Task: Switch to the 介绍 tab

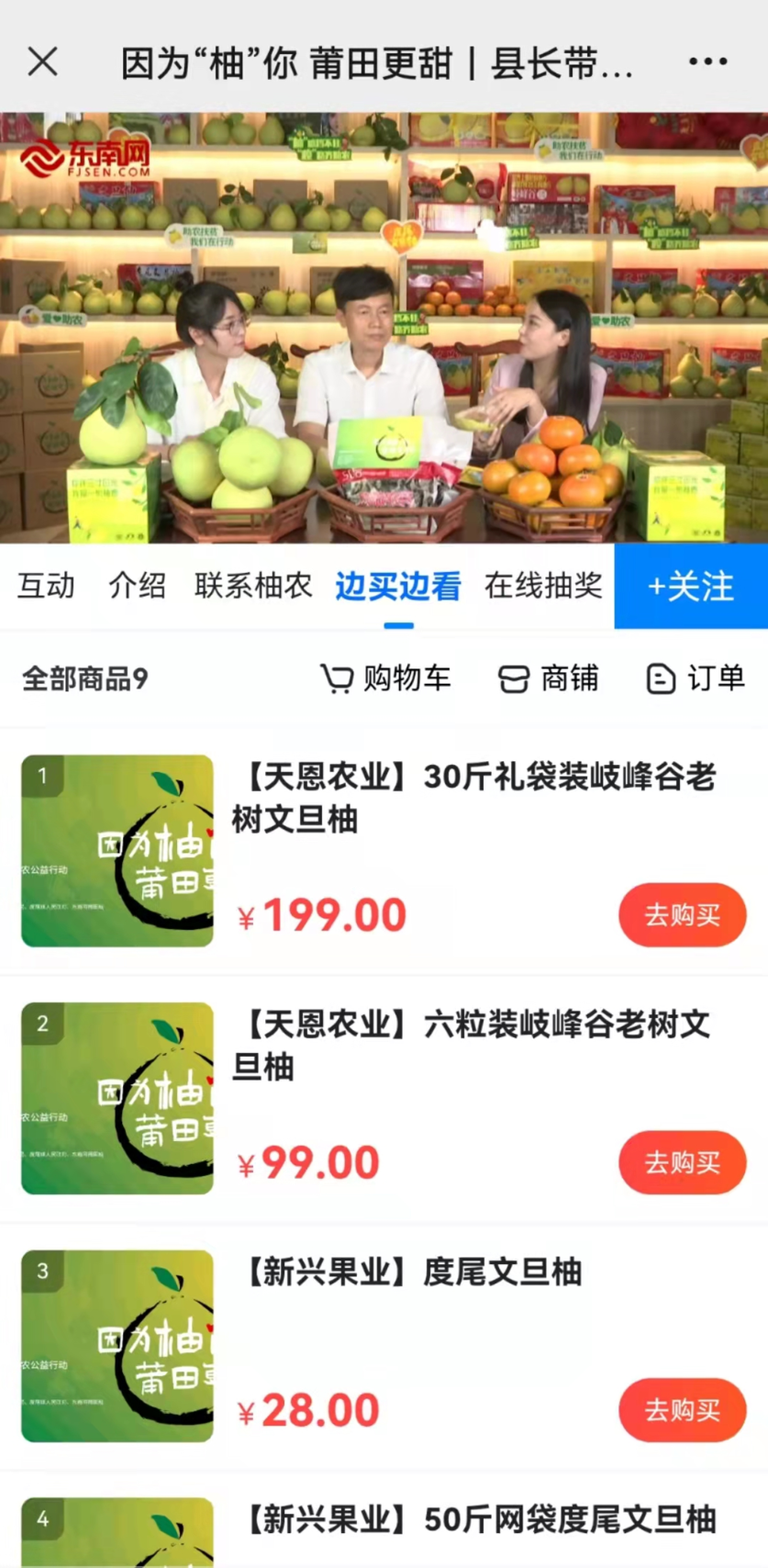Action: pyautogui.click(x=138, y=586)
